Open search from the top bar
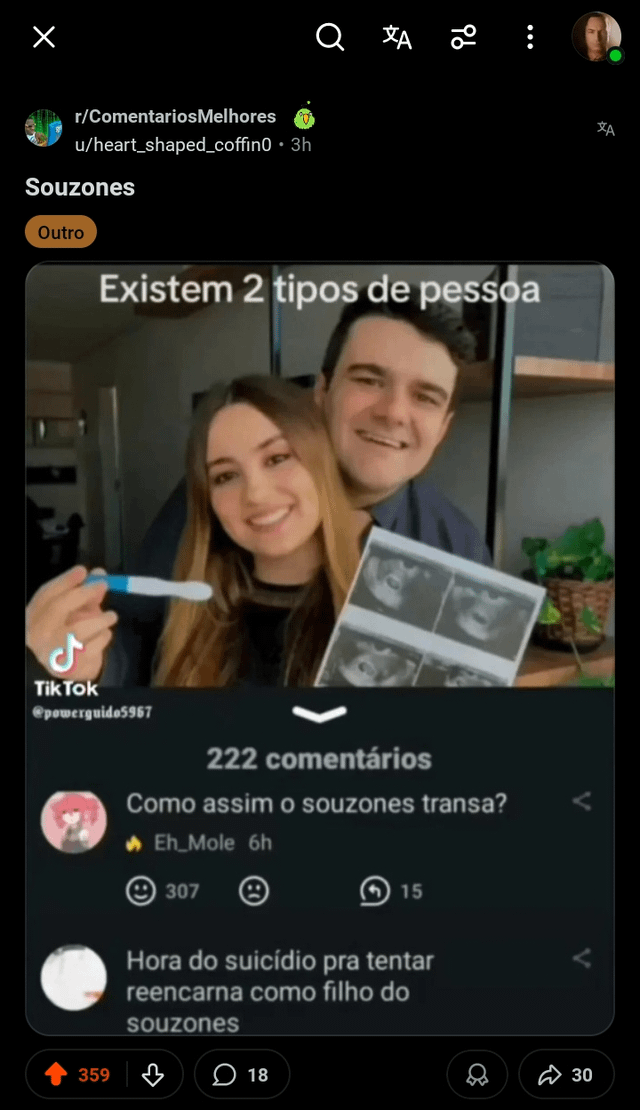Image resolution: width=640 pixels, height=1110 pixels. [x=330, y=38]
